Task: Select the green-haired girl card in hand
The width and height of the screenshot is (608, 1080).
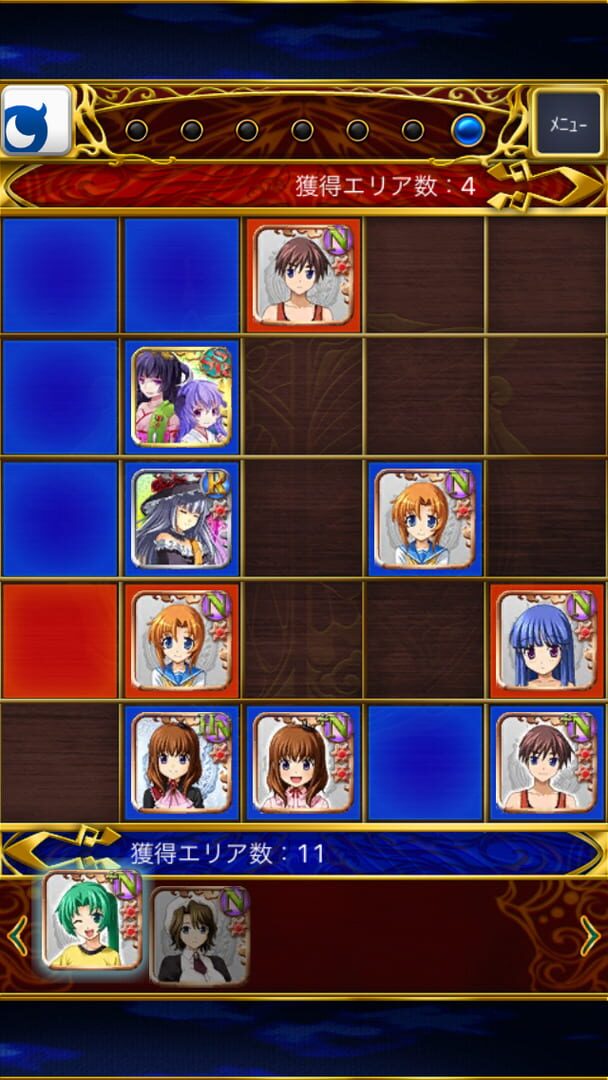Action: (x=92, y=920)
